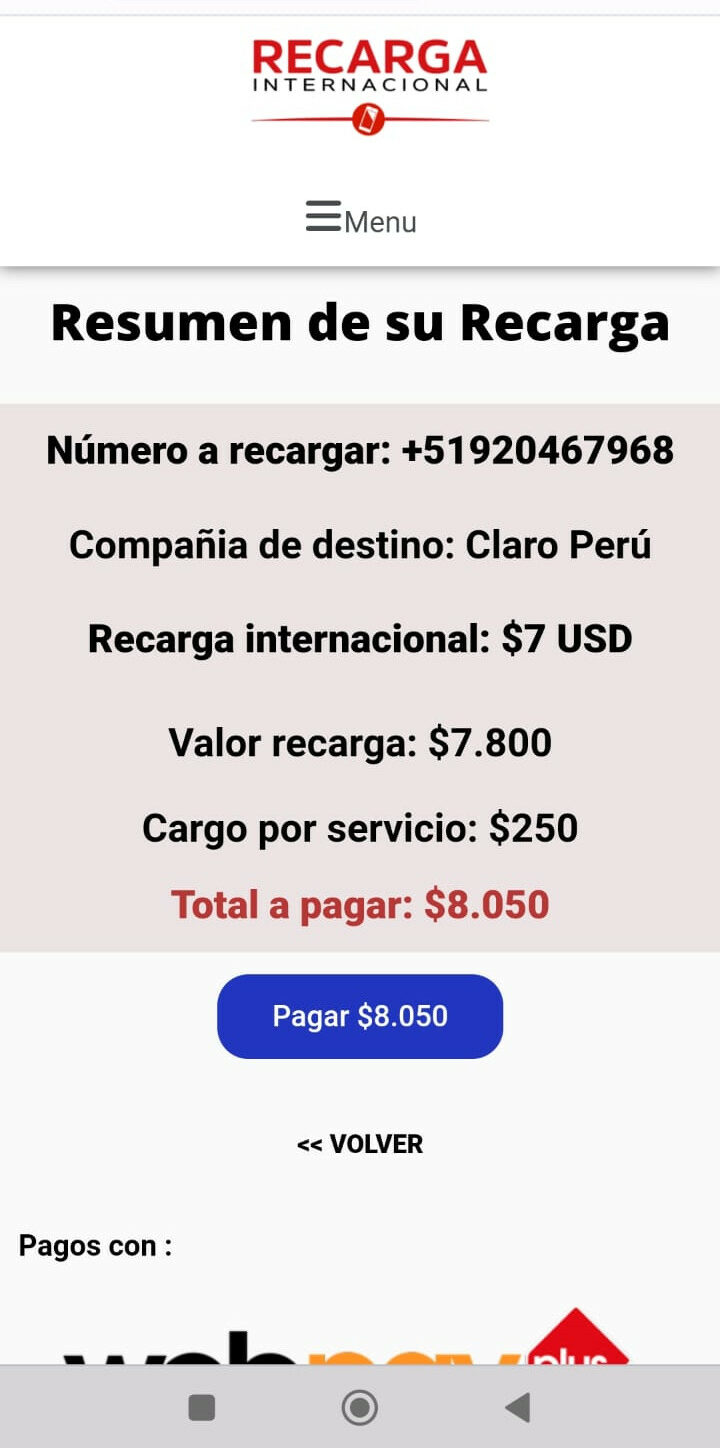Tap the system back button
Image resolution: width=720 pixels, height=1448 pixels.
518,1408
